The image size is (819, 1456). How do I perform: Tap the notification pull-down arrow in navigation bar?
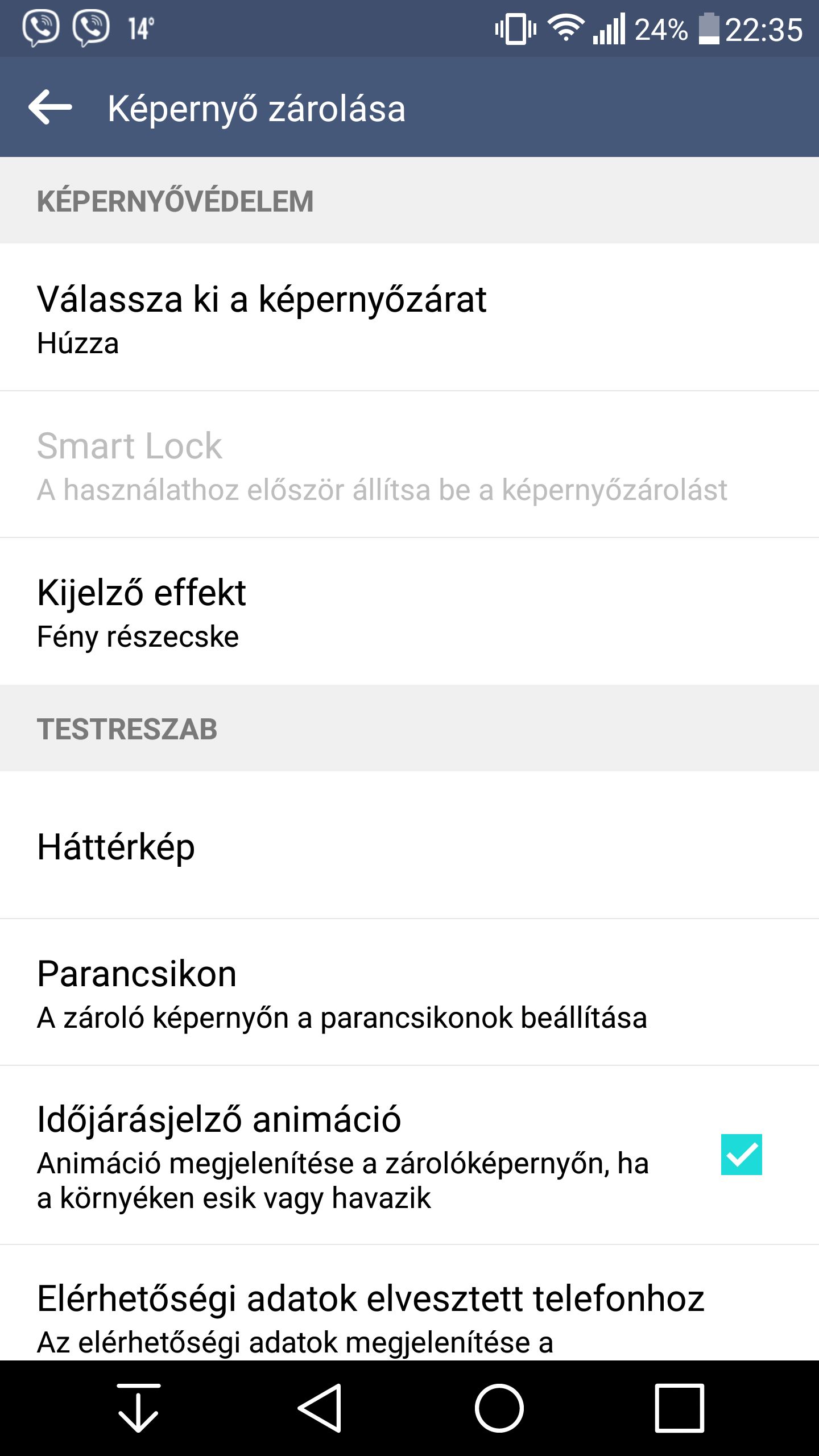[x=138, y=1408]
